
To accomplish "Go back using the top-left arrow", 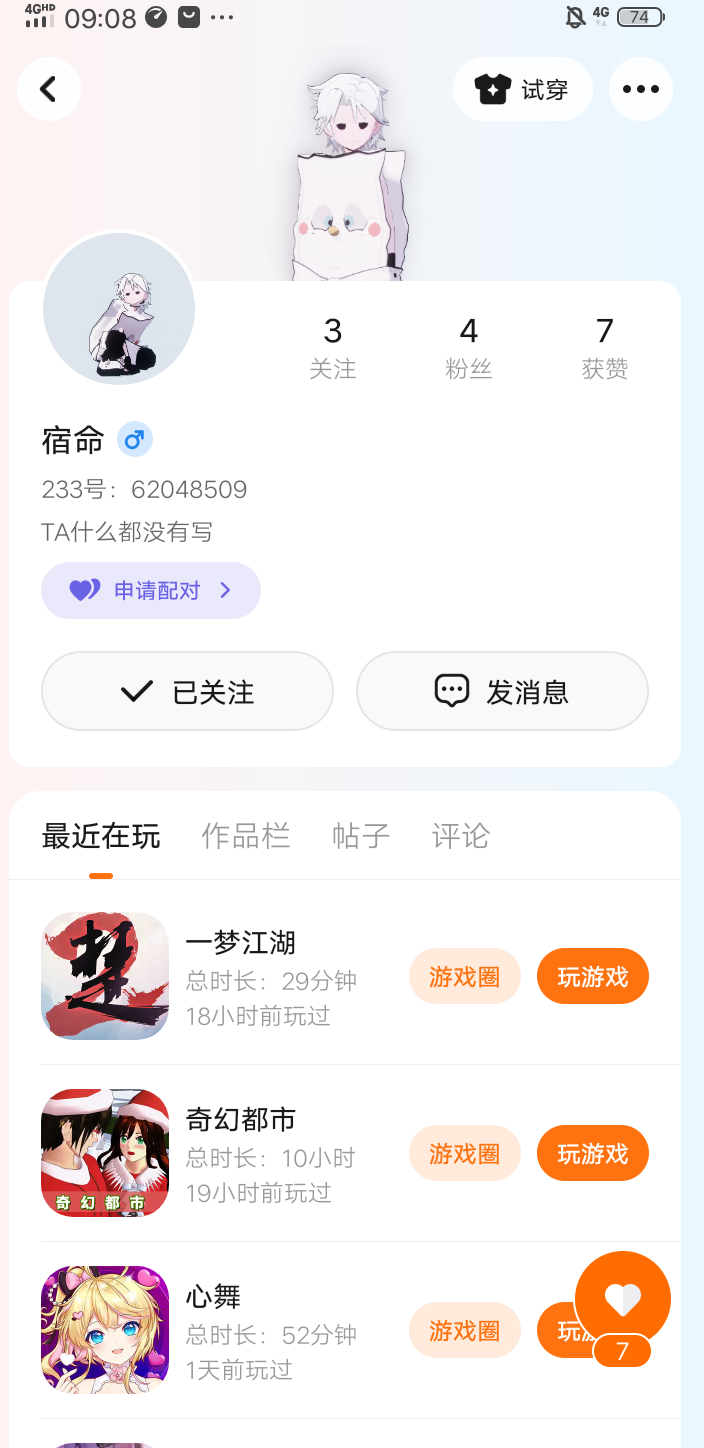I will click(48, 89).
